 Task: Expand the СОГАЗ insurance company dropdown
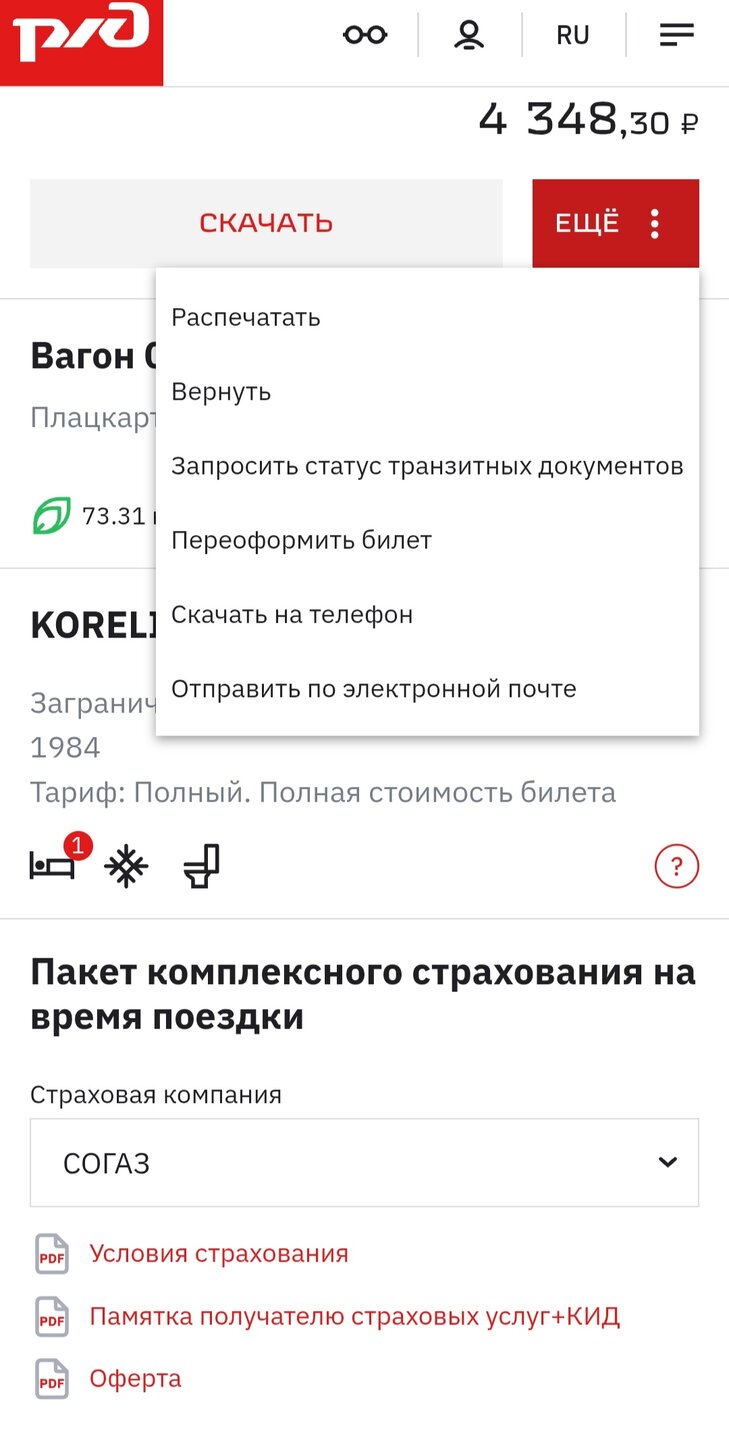pos(364,1163)
